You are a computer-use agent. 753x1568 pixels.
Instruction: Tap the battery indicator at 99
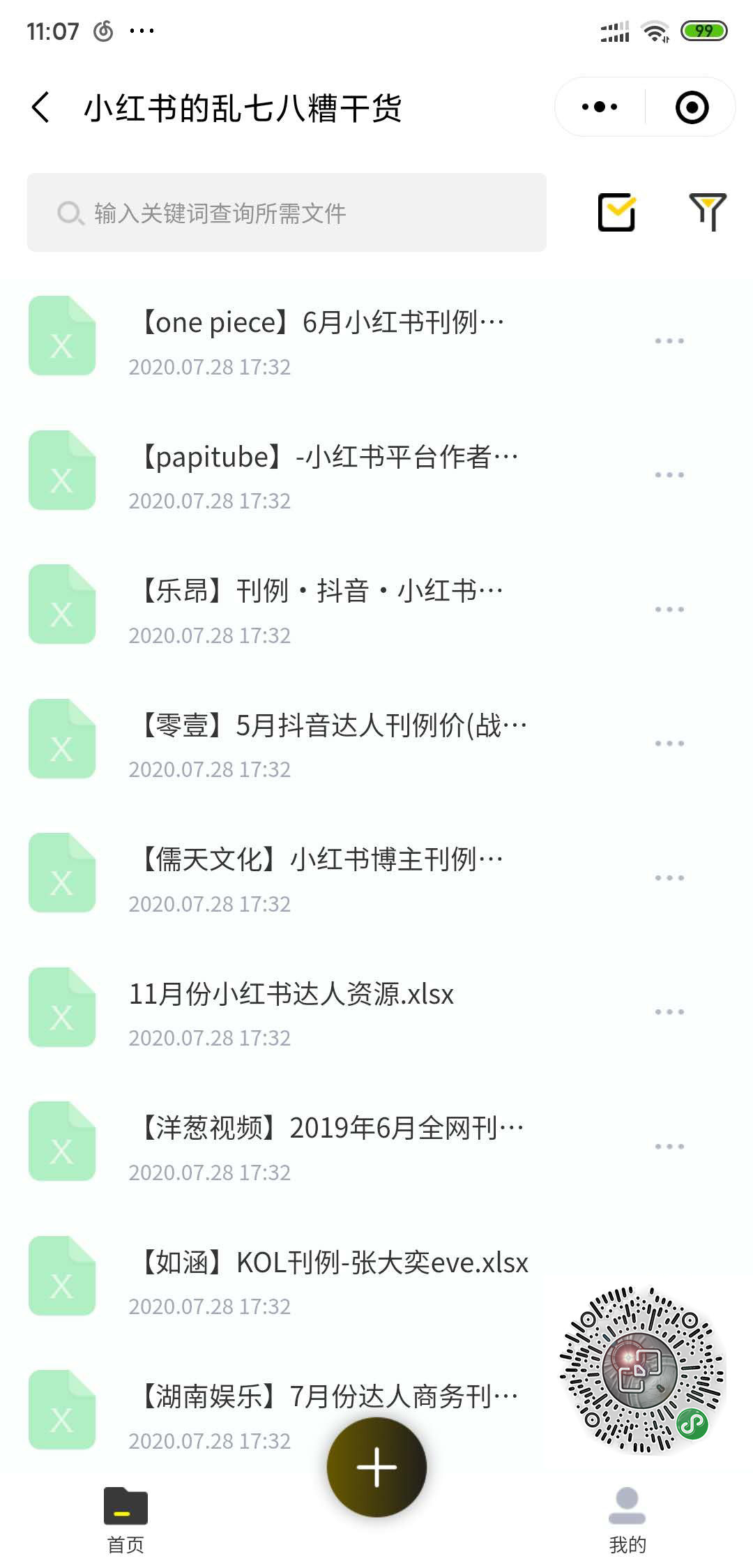point(703,30)
